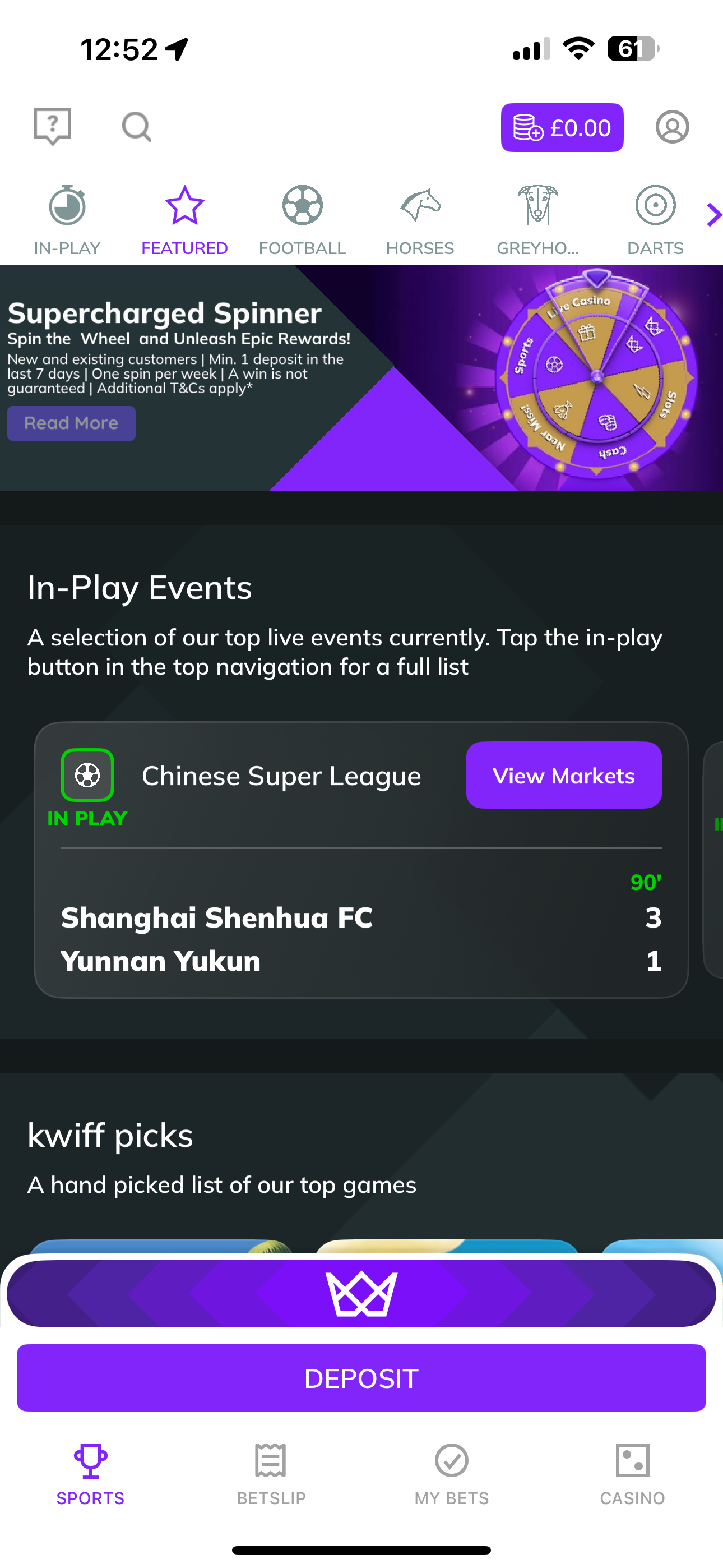Select the Featured category
The image size is (723, 1568).
pyautogui.click(x=184, y=220)
